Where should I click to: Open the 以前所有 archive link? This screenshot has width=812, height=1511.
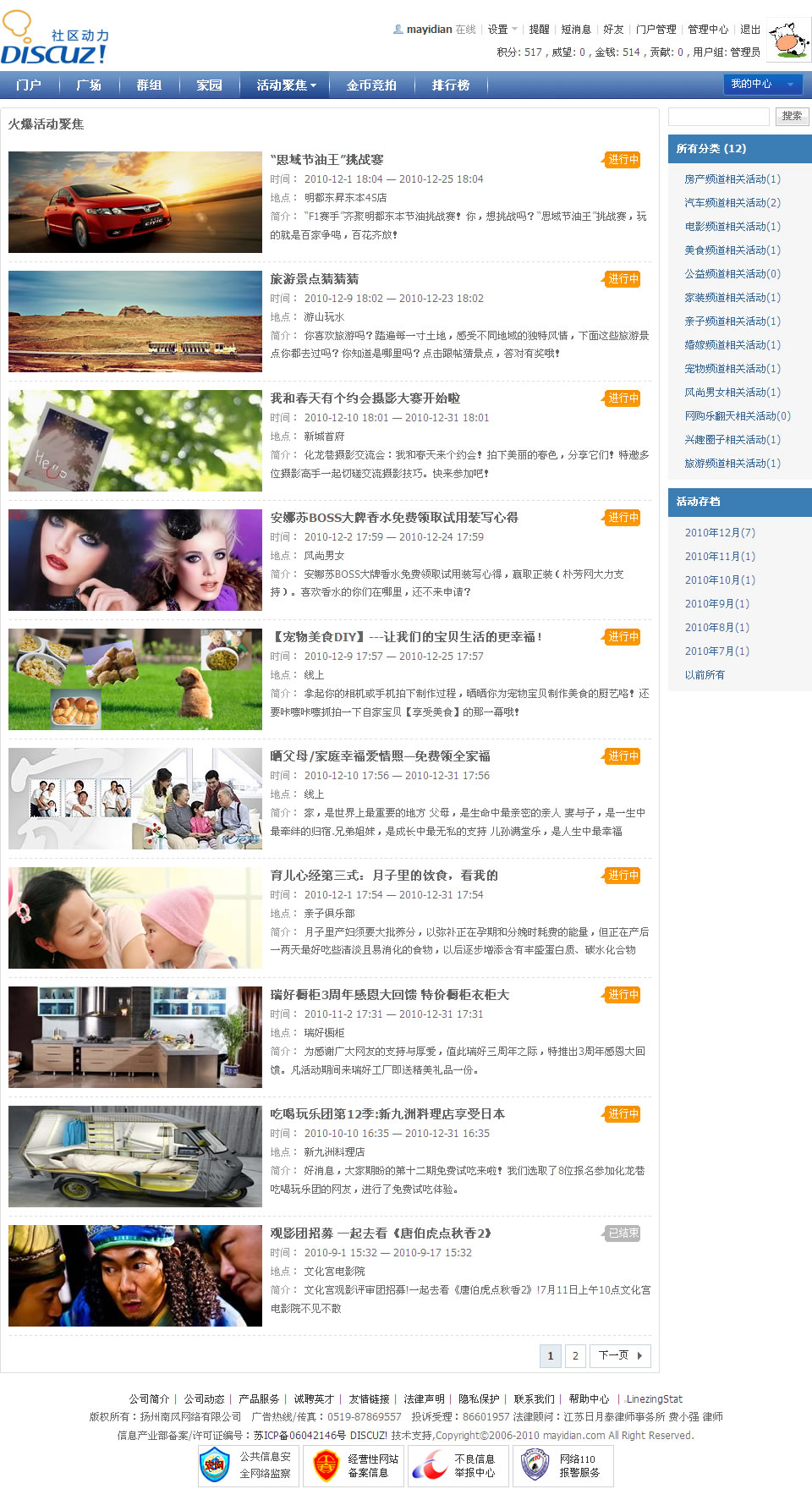point(705,675)
